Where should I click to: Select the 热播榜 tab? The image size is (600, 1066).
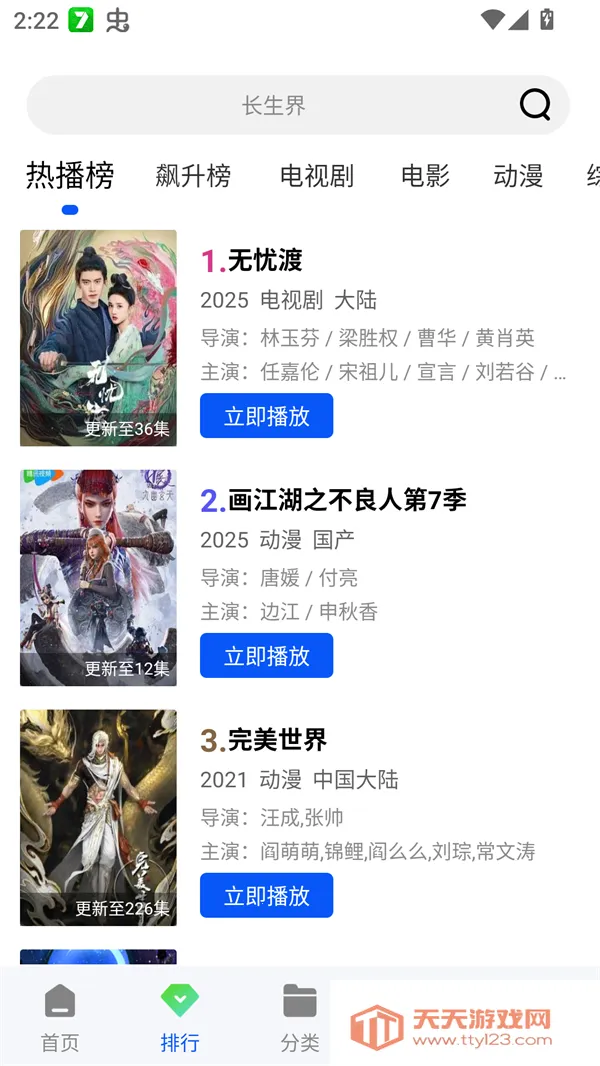70,176
